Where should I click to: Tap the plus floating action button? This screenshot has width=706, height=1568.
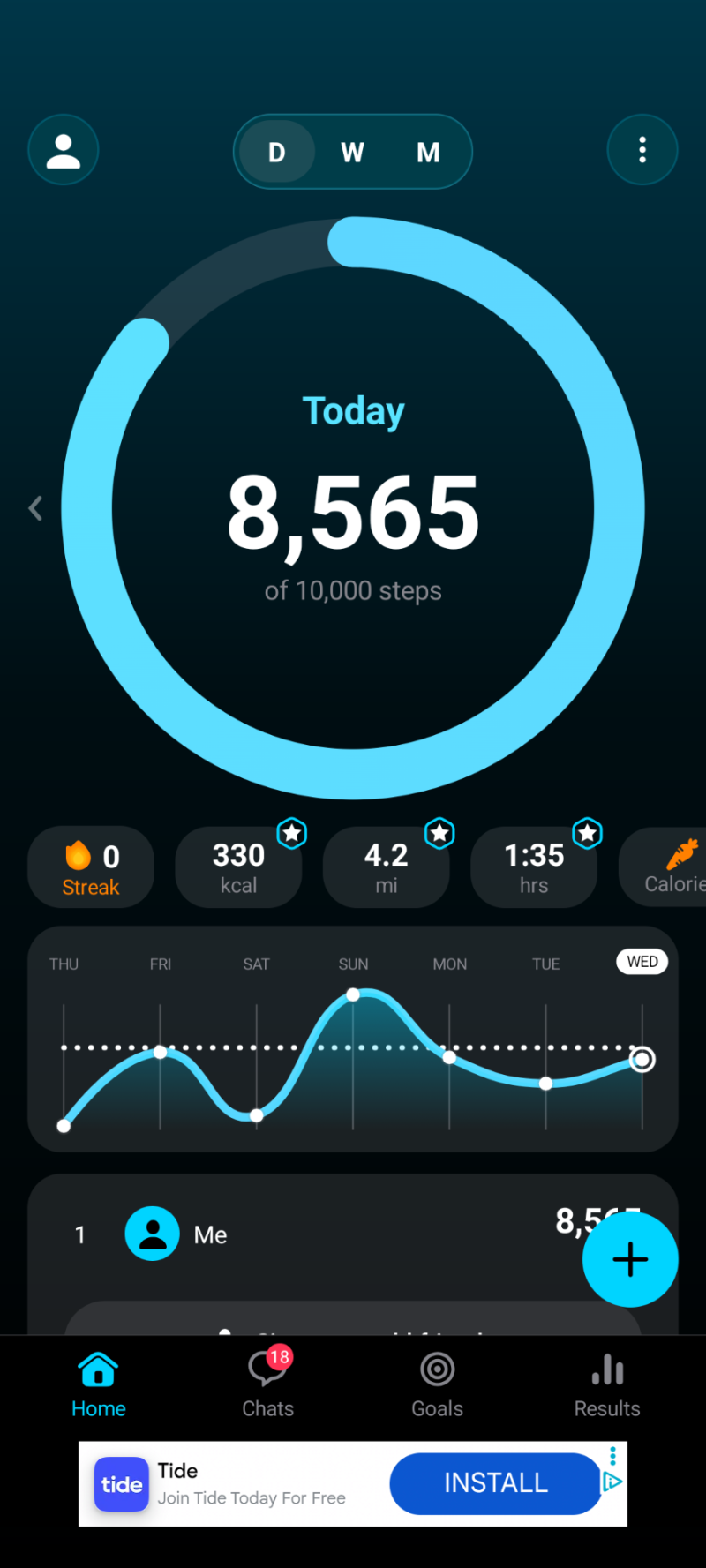(x=630, y=1259)
